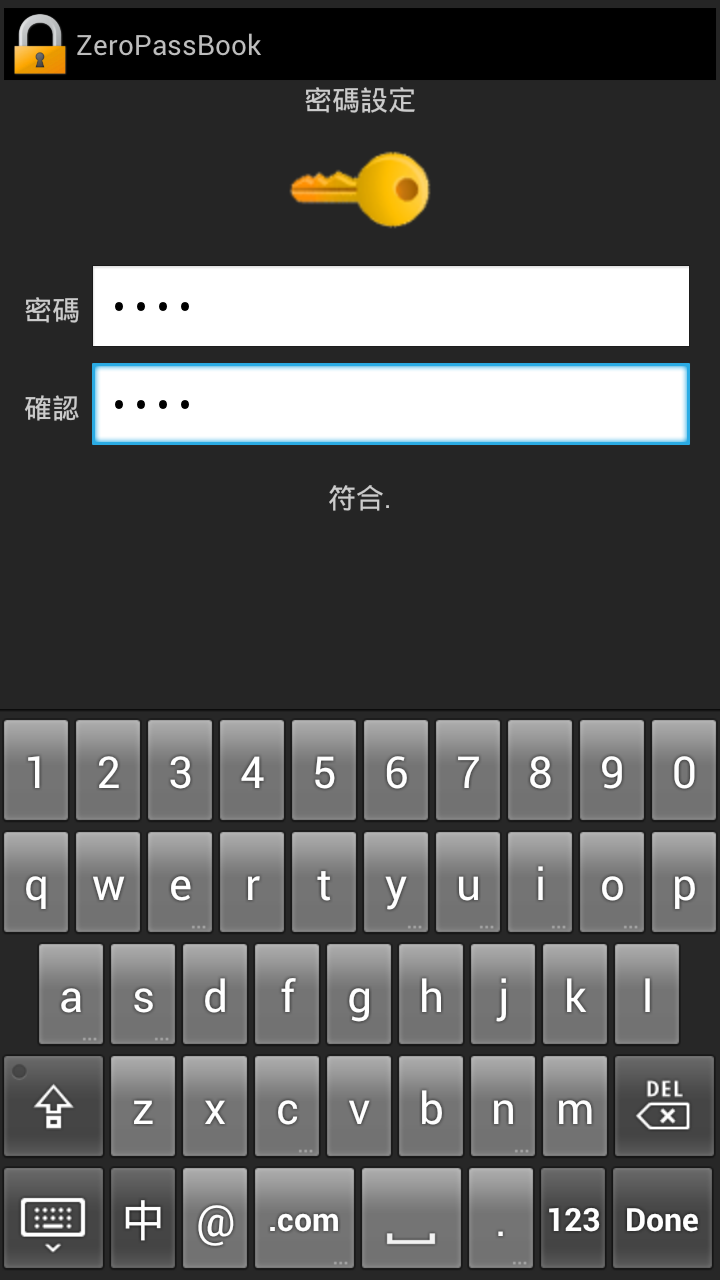Hide the on-screen keyboard
The image size is (720, 1280).
pos(53,1219)
